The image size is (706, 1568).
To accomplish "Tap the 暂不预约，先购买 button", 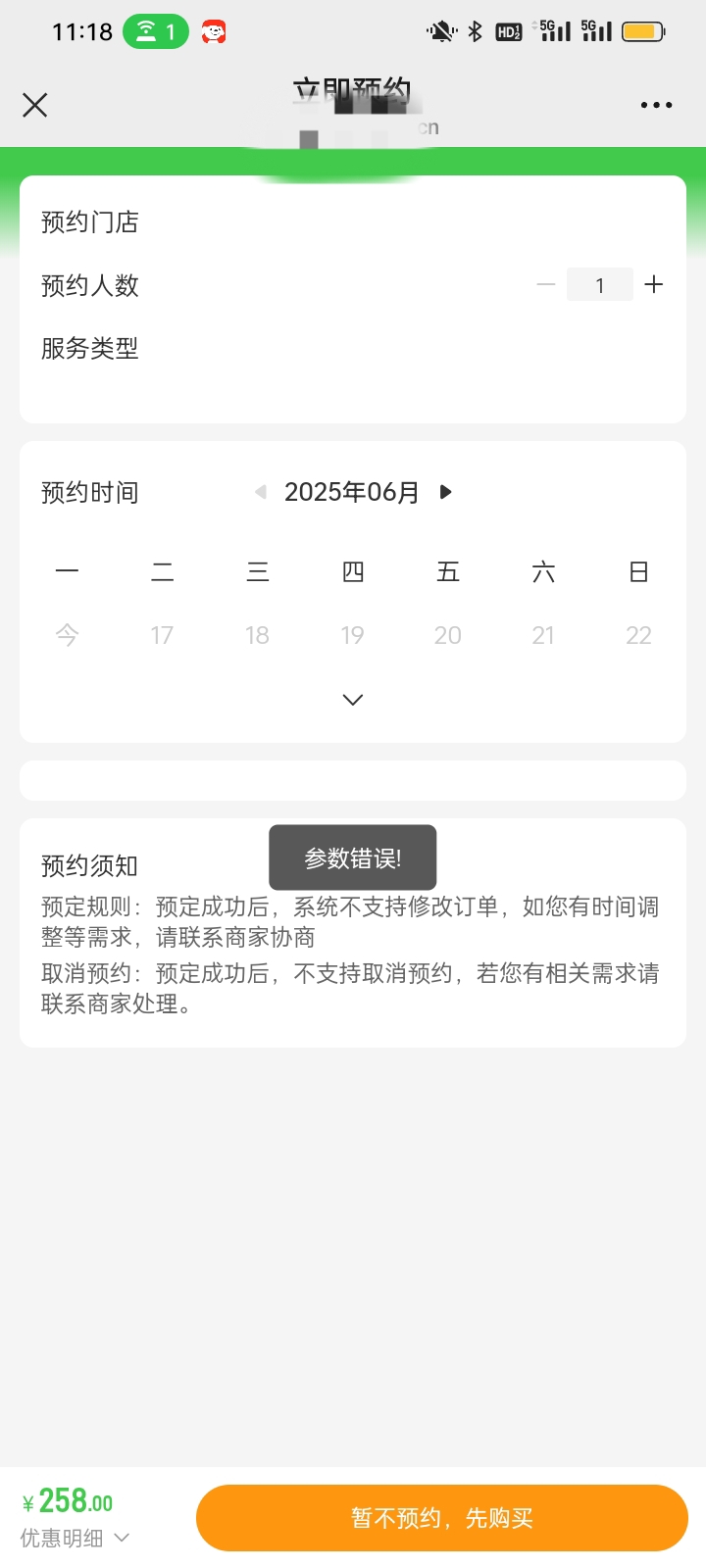I will (x=441, y=1518).
